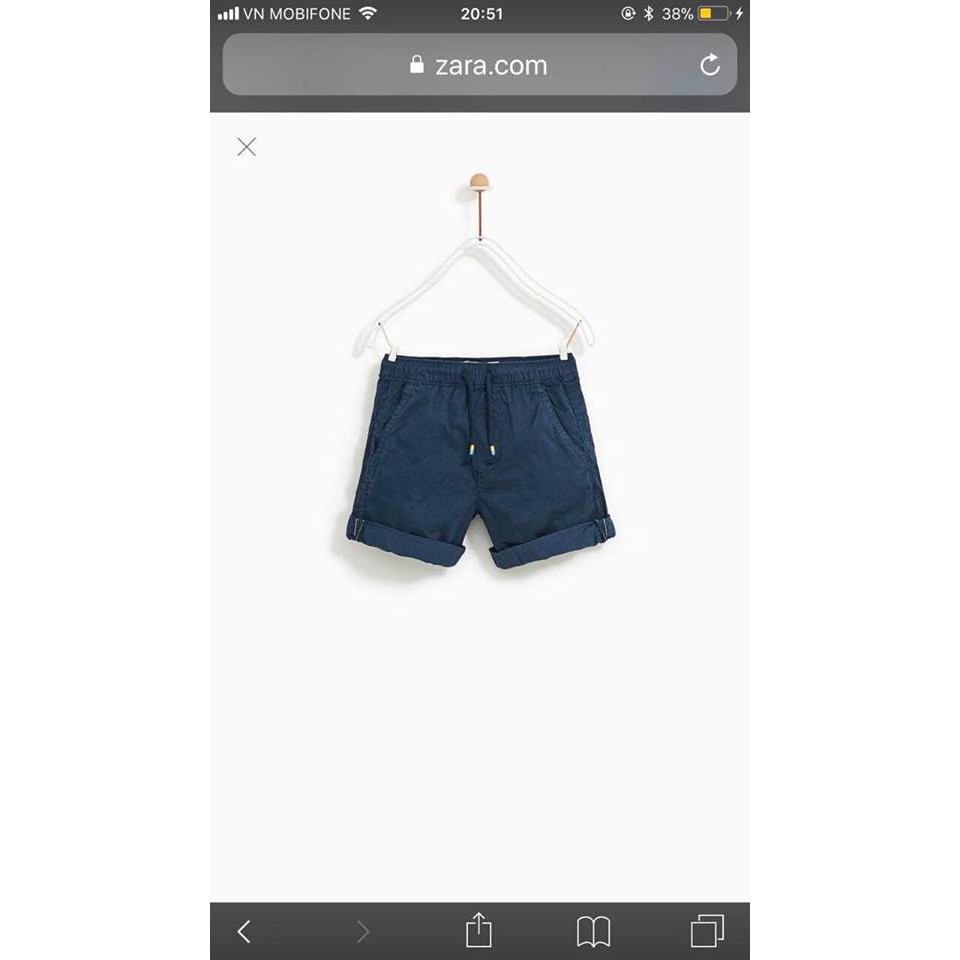Open the share sheet
Image resolution: width=960 pixels, height=960 pixels.
tap(479, 930)
